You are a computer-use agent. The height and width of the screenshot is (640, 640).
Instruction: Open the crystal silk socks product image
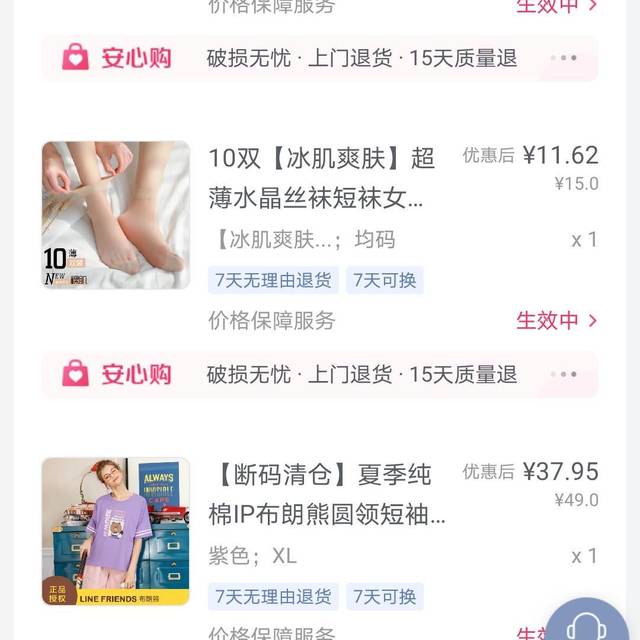click(x=115, y=215)
